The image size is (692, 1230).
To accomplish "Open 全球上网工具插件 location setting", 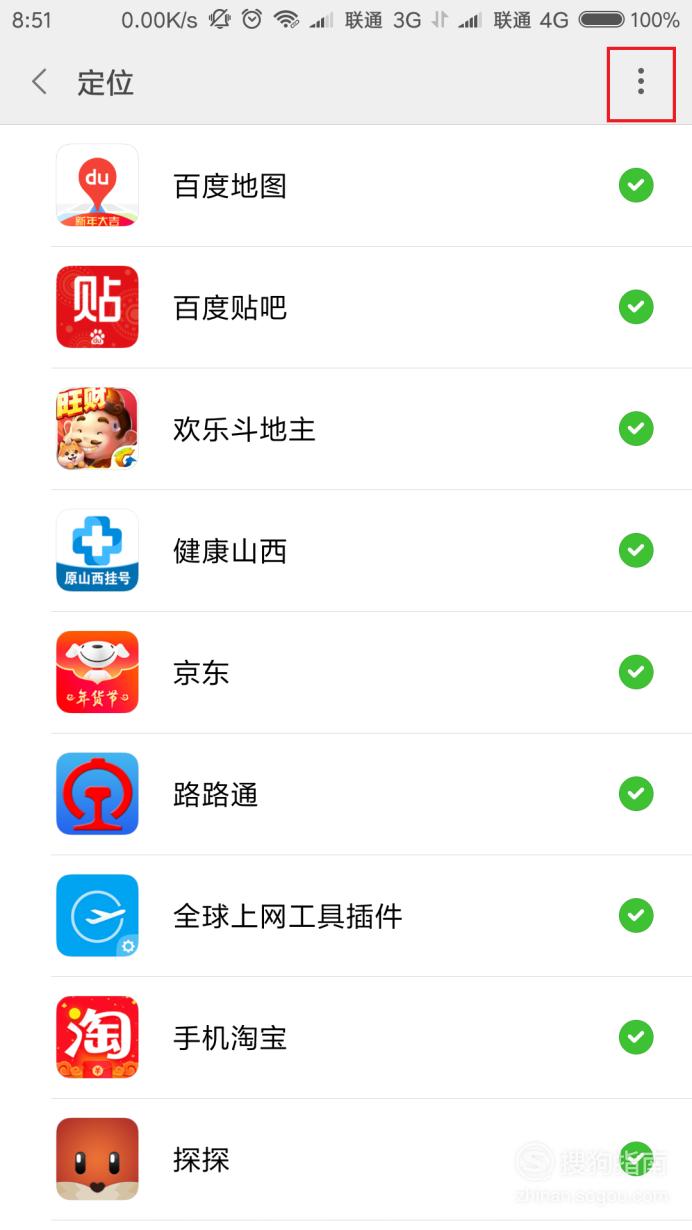I will coord(346,916).
